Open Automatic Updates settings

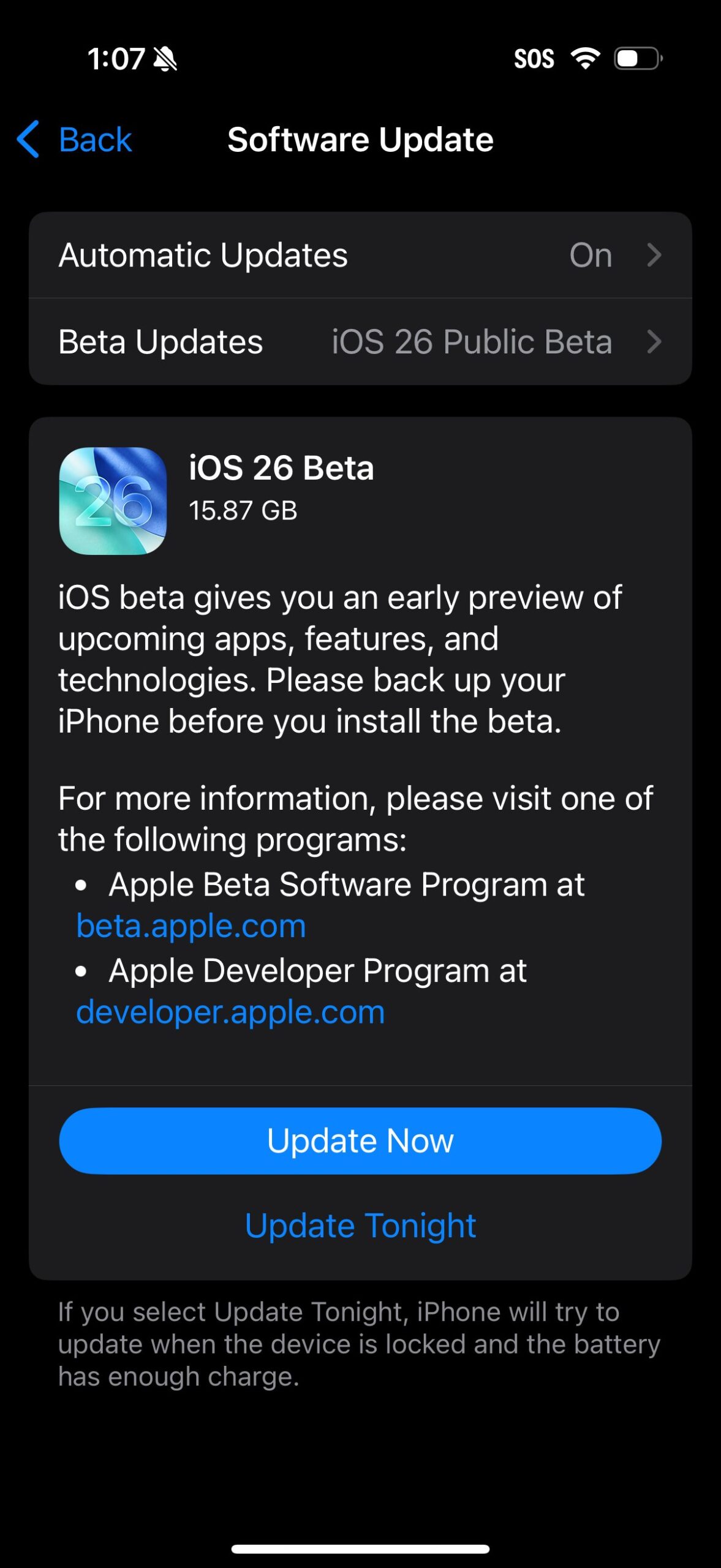coord(360,255)
